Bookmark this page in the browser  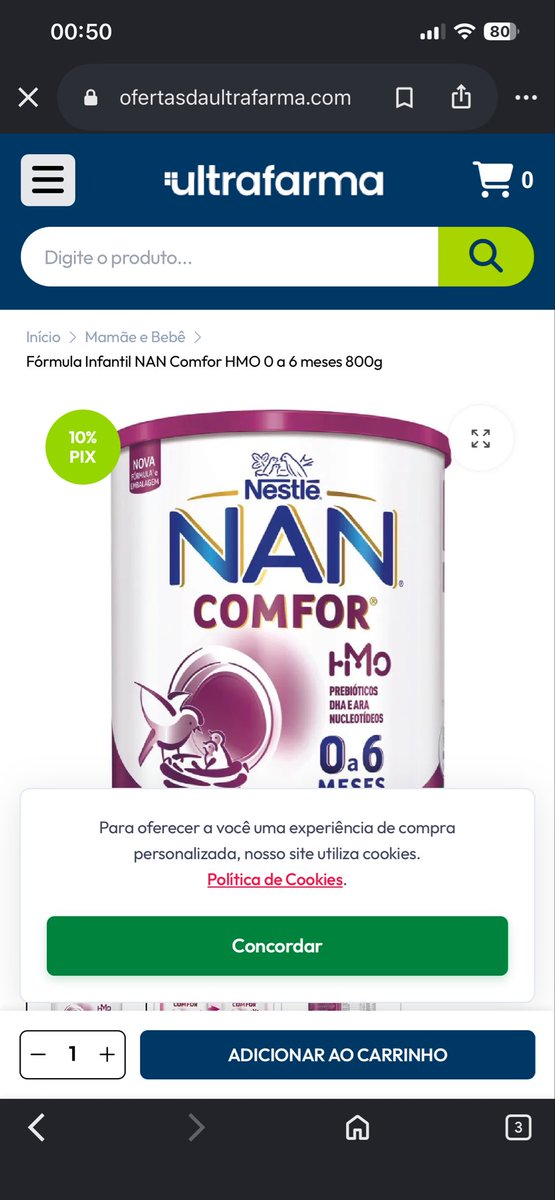point(405,98)
